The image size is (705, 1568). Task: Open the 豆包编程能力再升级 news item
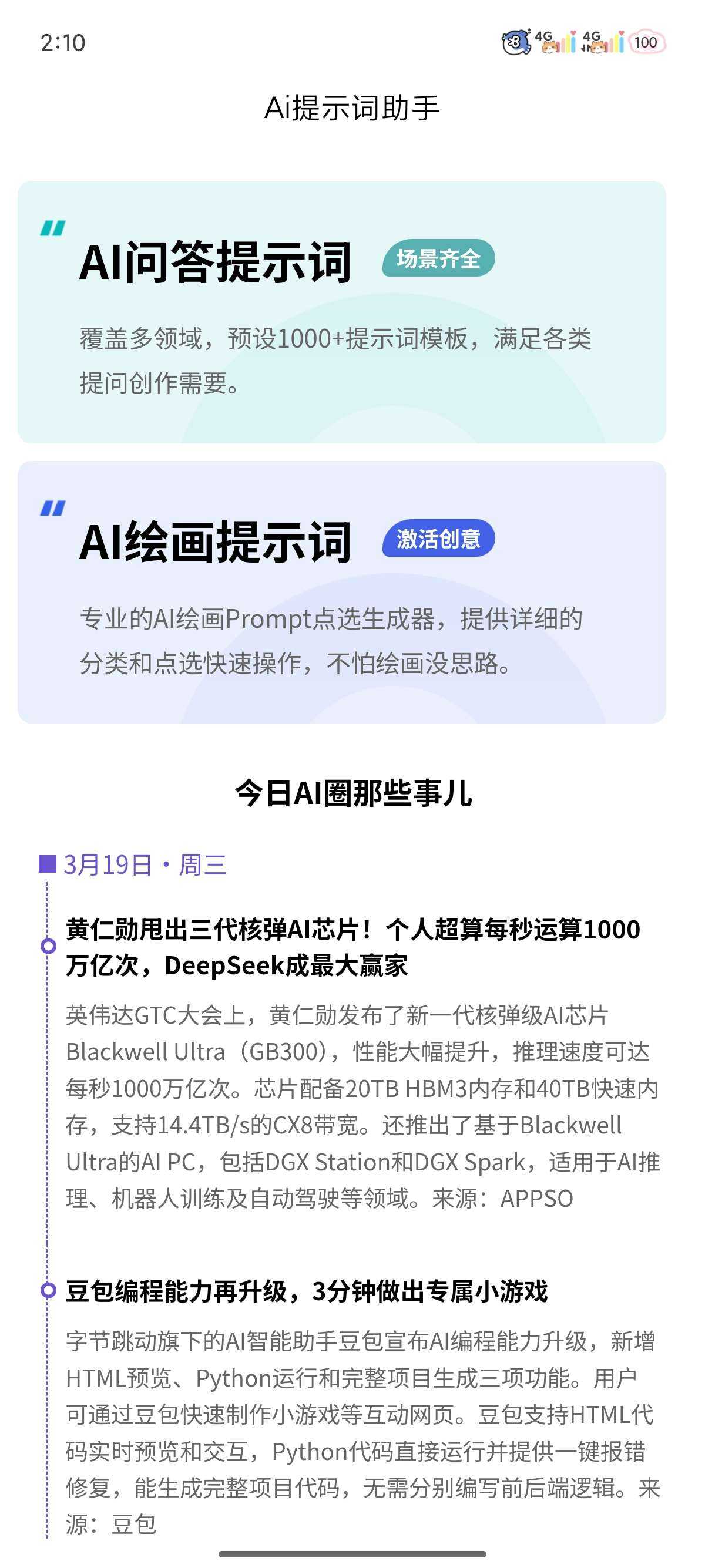point(307,1290)
